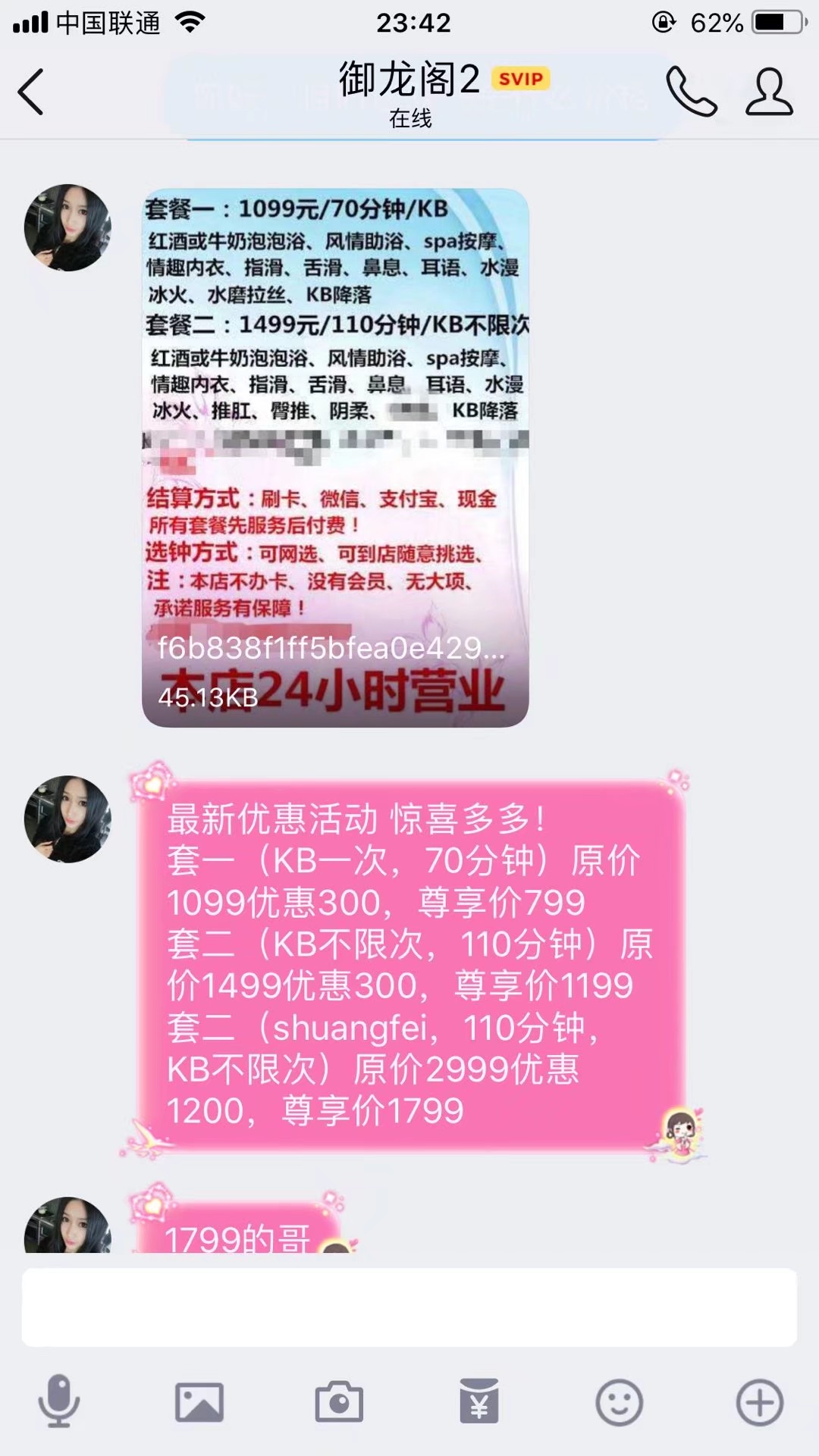Open the red packet option
This screenshot has height=1456, width=819.
(479, 1401)
